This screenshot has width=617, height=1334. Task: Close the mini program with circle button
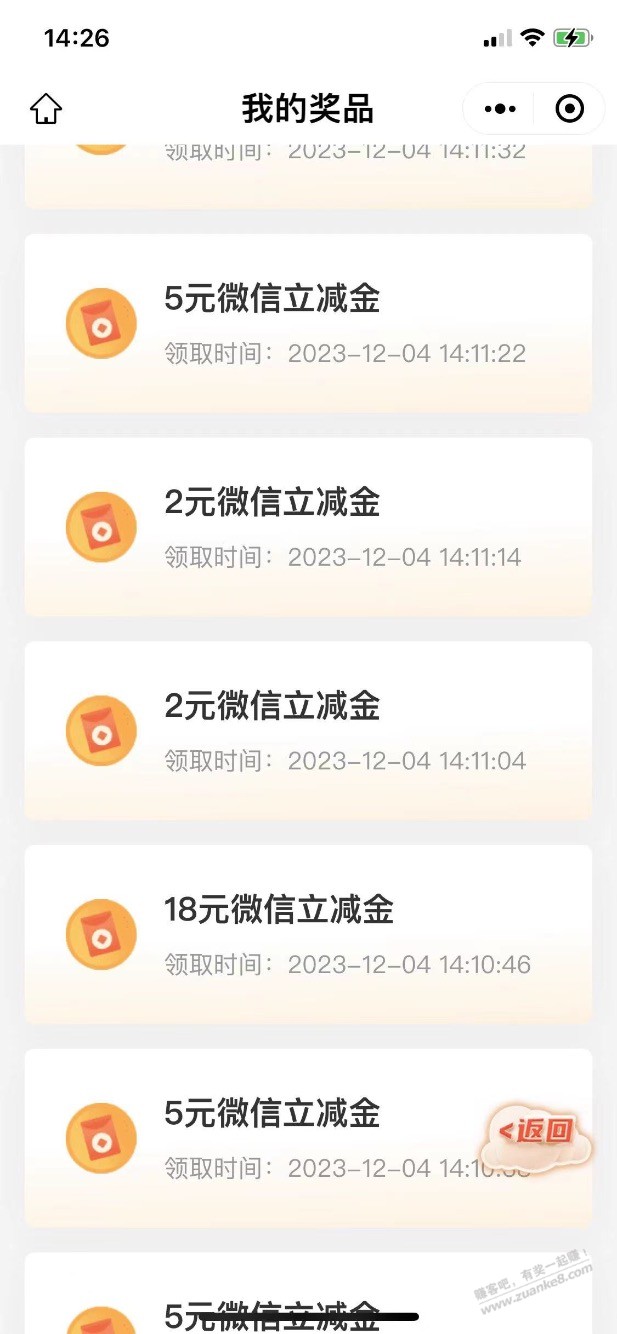pyautogui.click(x=569, y=109)
